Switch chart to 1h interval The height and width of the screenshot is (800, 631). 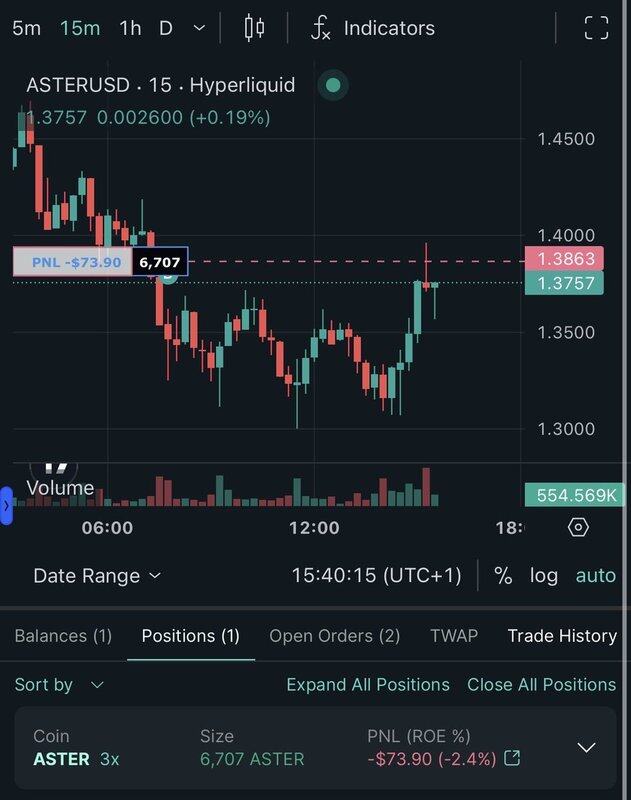pos(130,28)
